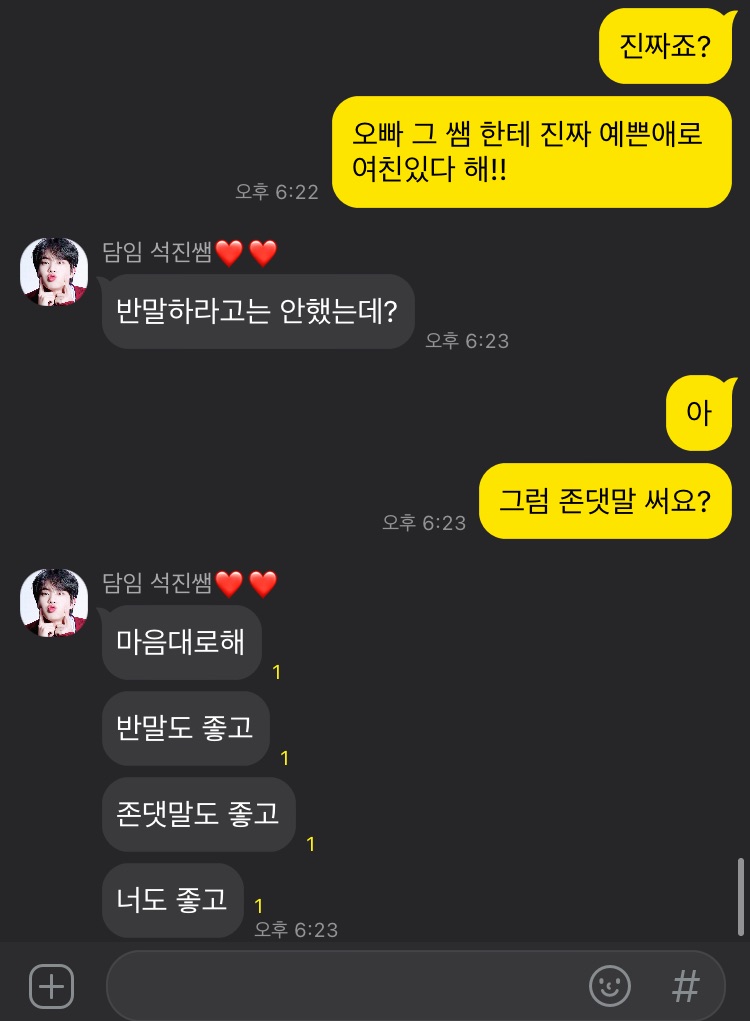
Task: Open the plus attachment menu
Action: 51,987
